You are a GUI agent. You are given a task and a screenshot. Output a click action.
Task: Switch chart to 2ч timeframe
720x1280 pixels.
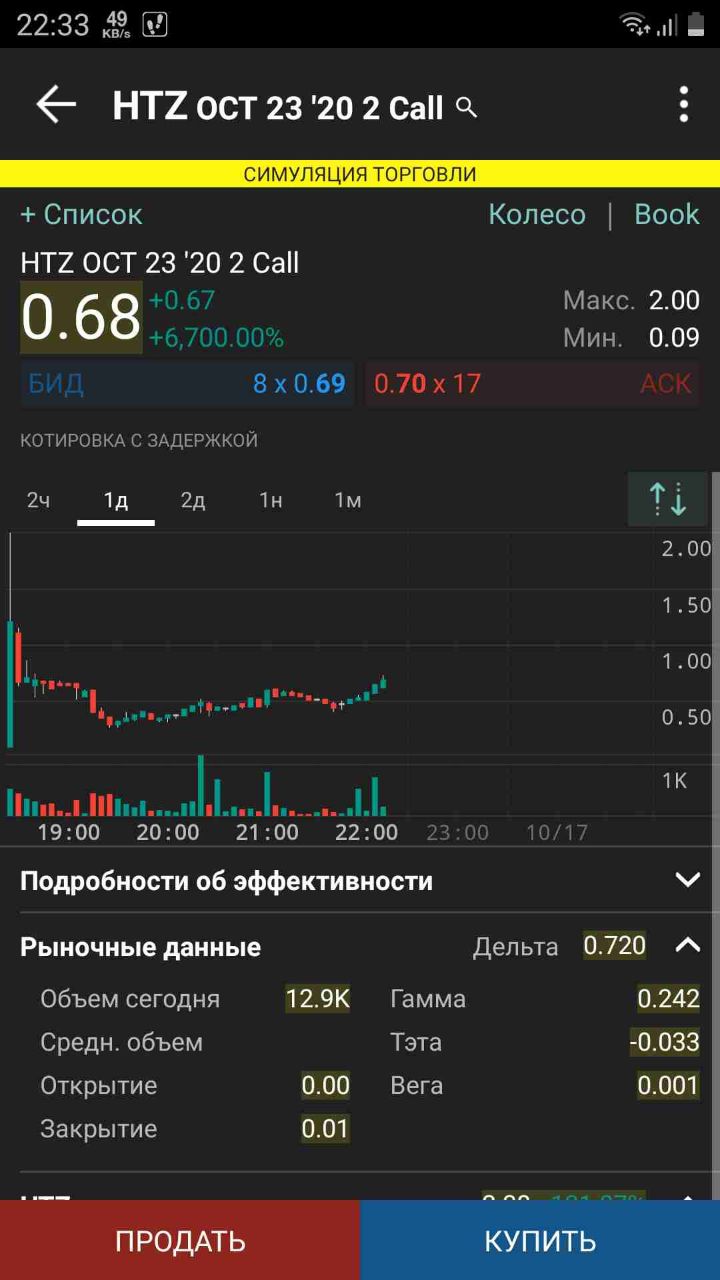click(38, 500)
